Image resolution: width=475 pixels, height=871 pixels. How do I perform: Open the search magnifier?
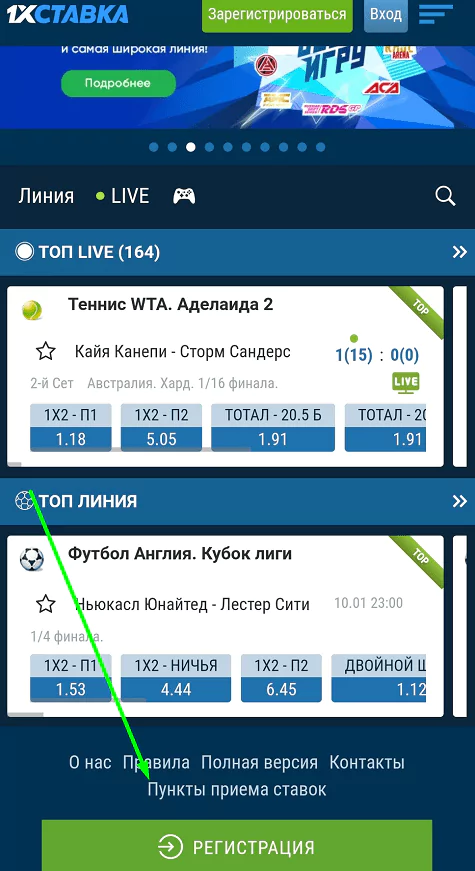pyautogui.click(x=446, y=196)
